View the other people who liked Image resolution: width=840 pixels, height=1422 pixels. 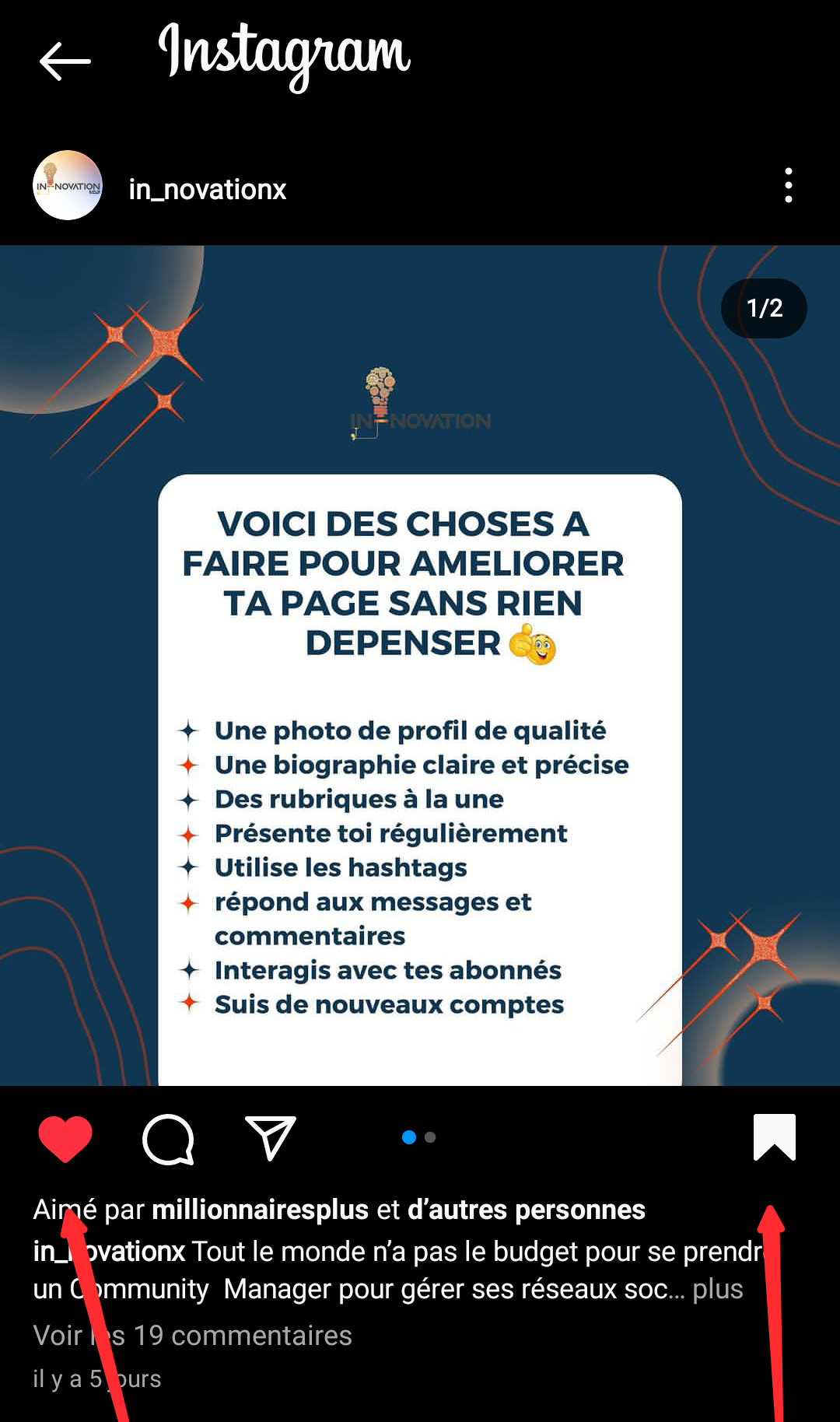(526, 1210)
